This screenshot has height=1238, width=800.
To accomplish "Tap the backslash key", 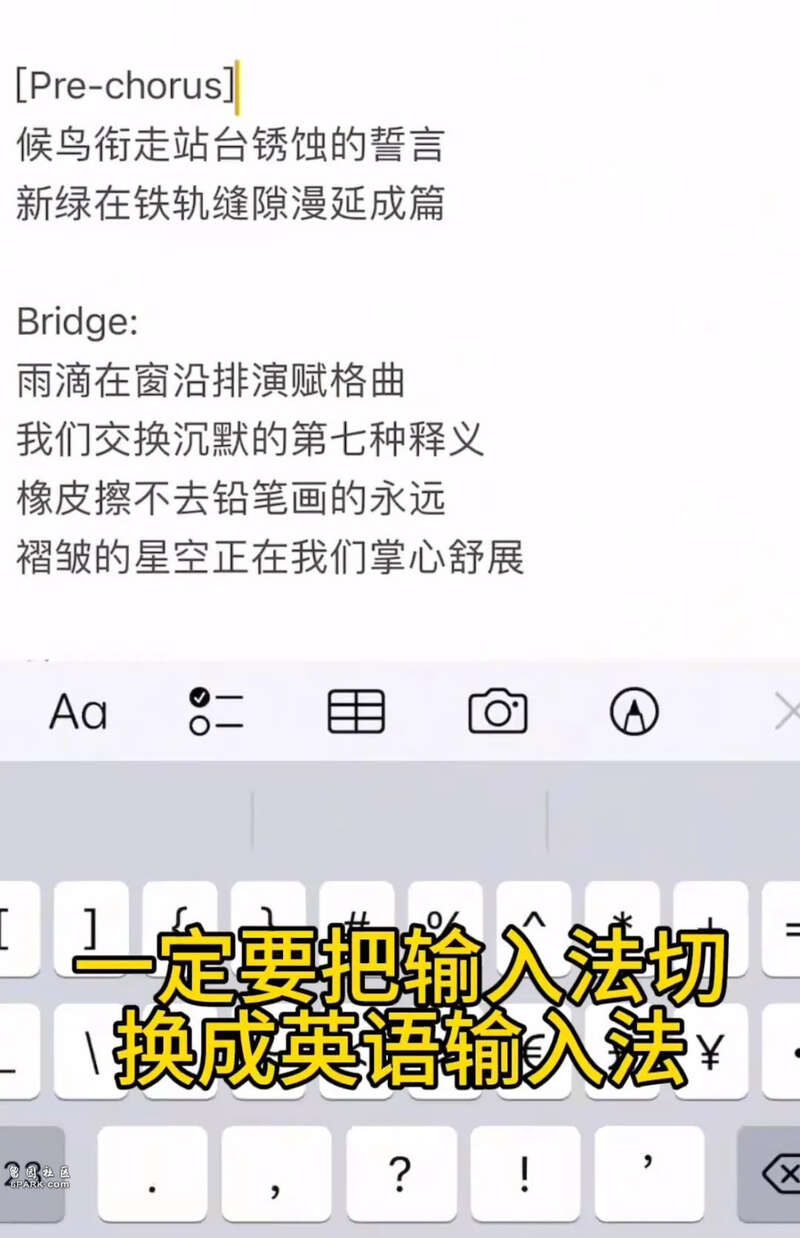I will tap(91, 1052).
